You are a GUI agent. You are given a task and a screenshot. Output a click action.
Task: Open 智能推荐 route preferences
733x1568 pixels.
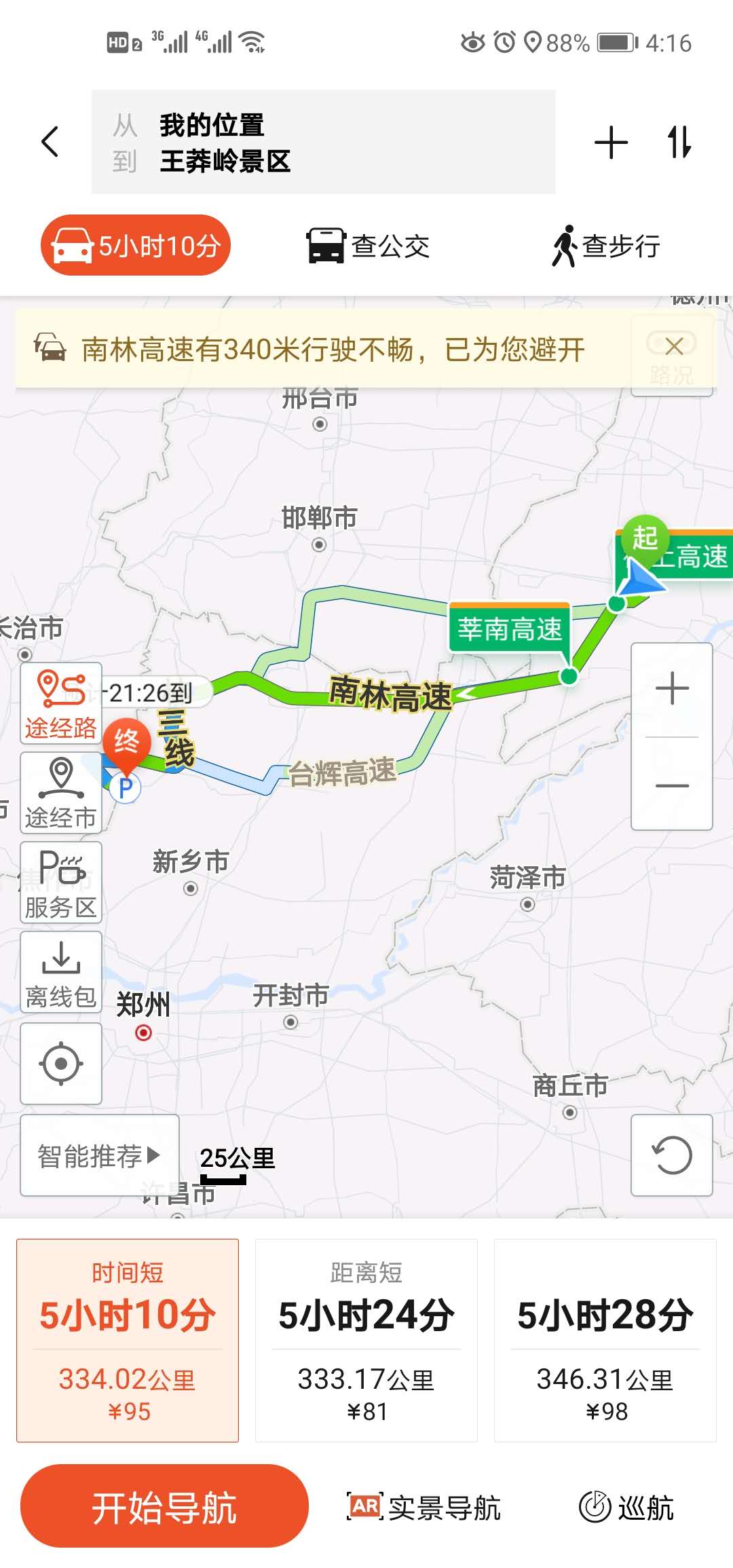pyautogui.click(x=99, y=1155)
